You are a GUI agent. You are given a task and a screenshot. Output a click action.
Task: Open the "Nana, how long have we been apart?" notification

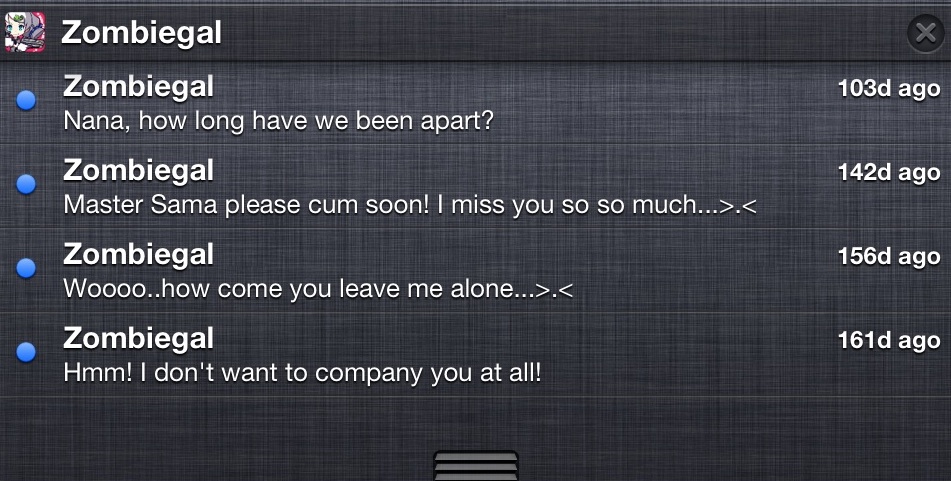476,103
